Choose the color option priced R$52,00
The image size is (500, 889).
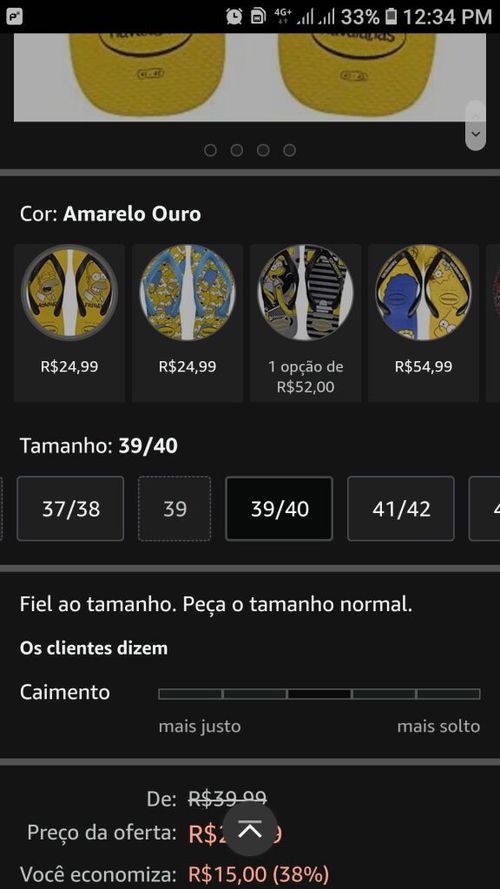pos(305,323)
